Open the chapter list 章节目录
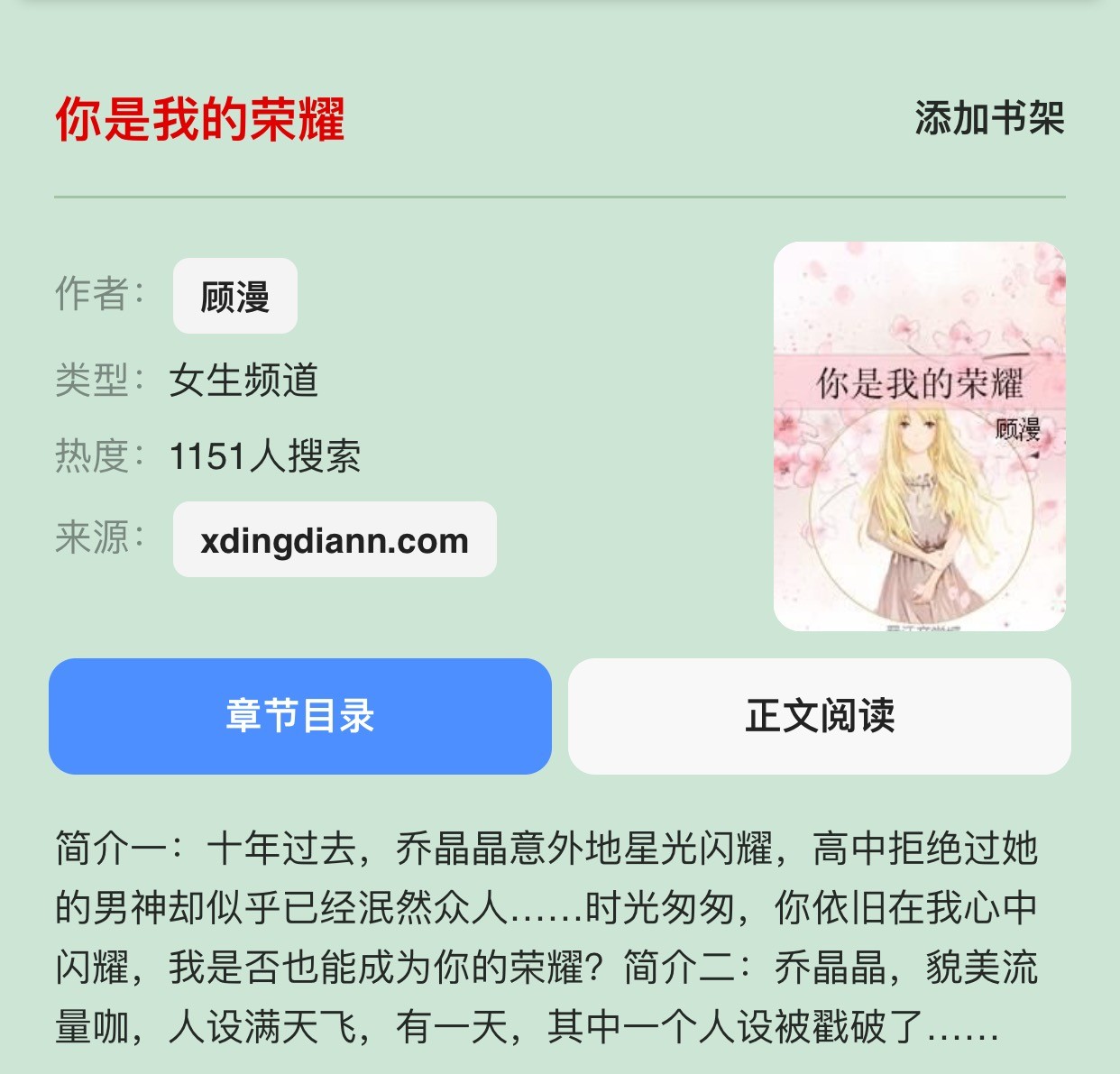The image size is (1120, 1074). point(300,716)
